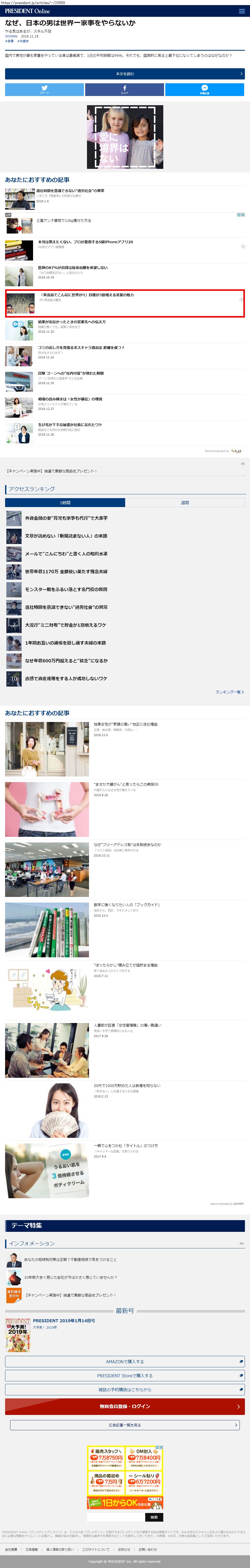Select the 1時間 ranking tab
The width and height of the screenshot is (250, 1568).
pyautogui.click(x=65, y=503)
